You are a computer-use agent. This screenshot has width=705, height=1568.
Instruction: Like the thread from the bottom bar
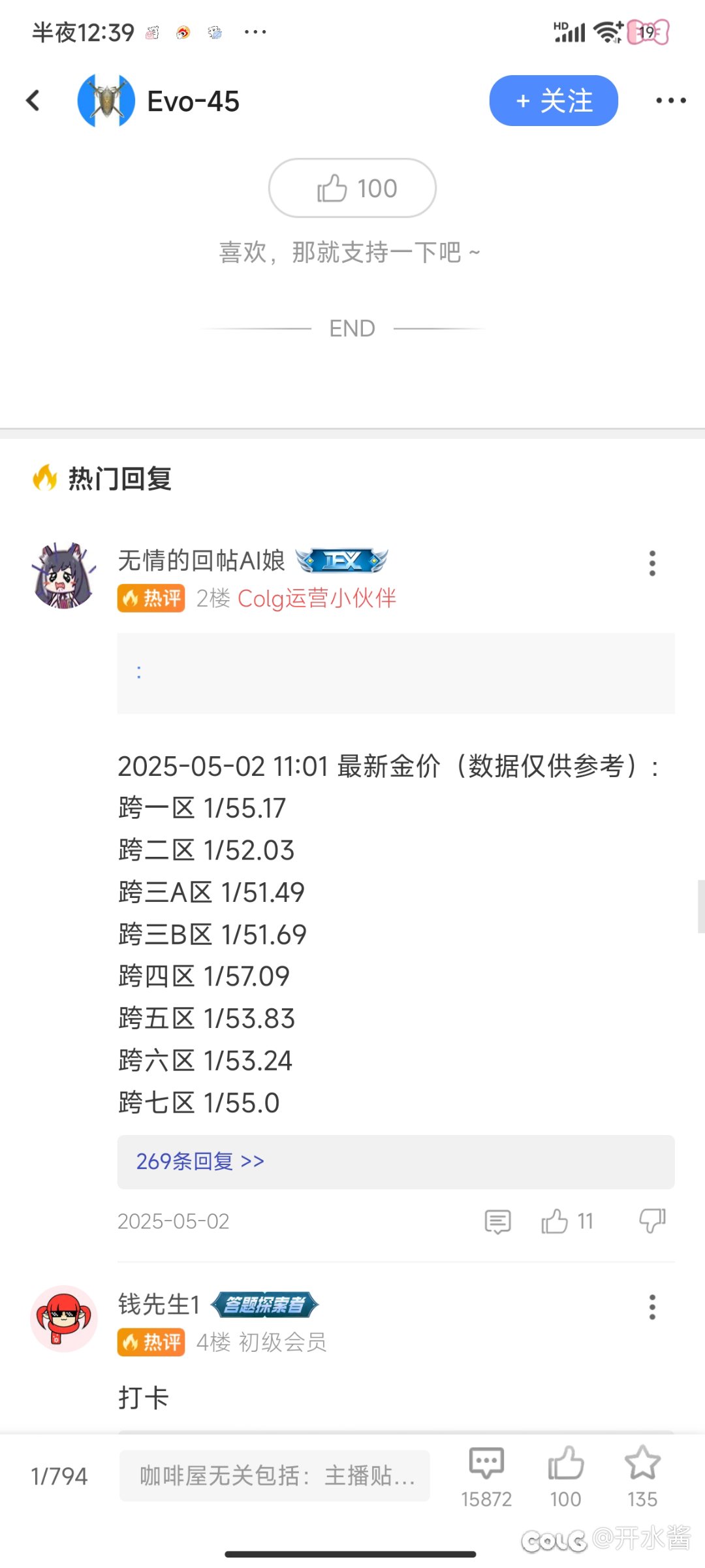565,1476
